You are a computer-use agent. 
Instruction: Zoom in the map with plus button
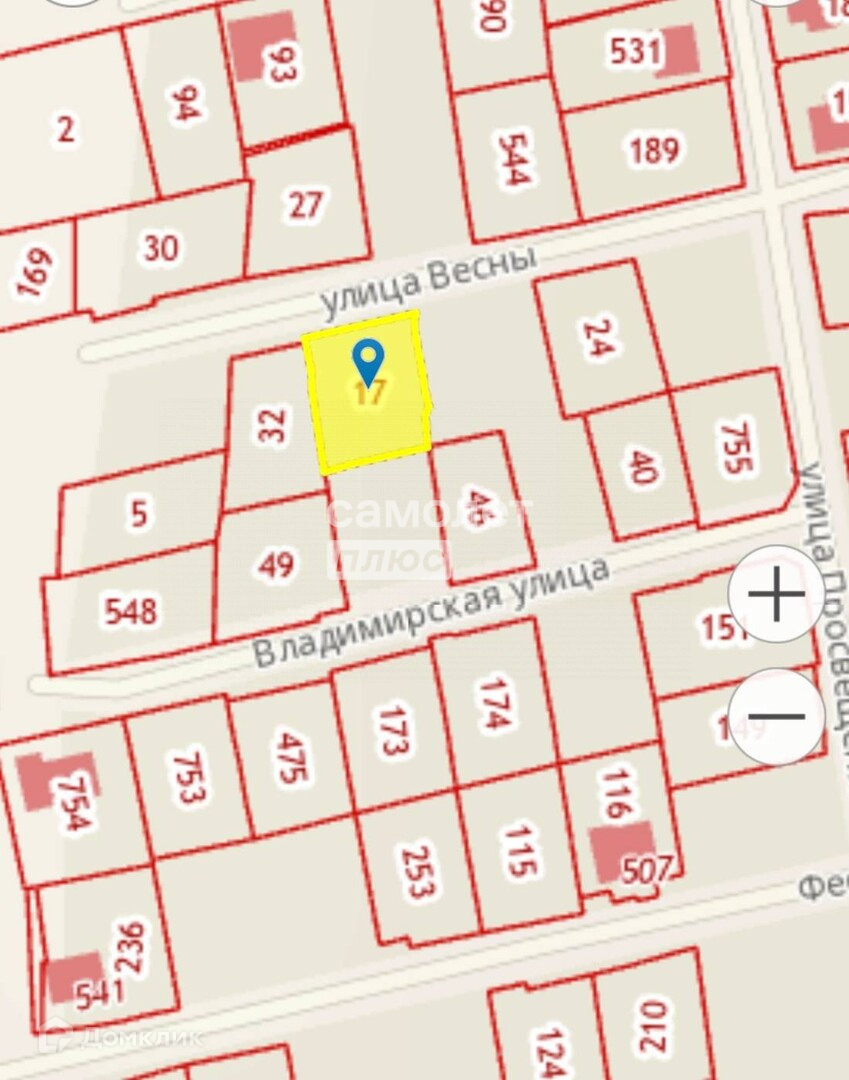[776, 594]
